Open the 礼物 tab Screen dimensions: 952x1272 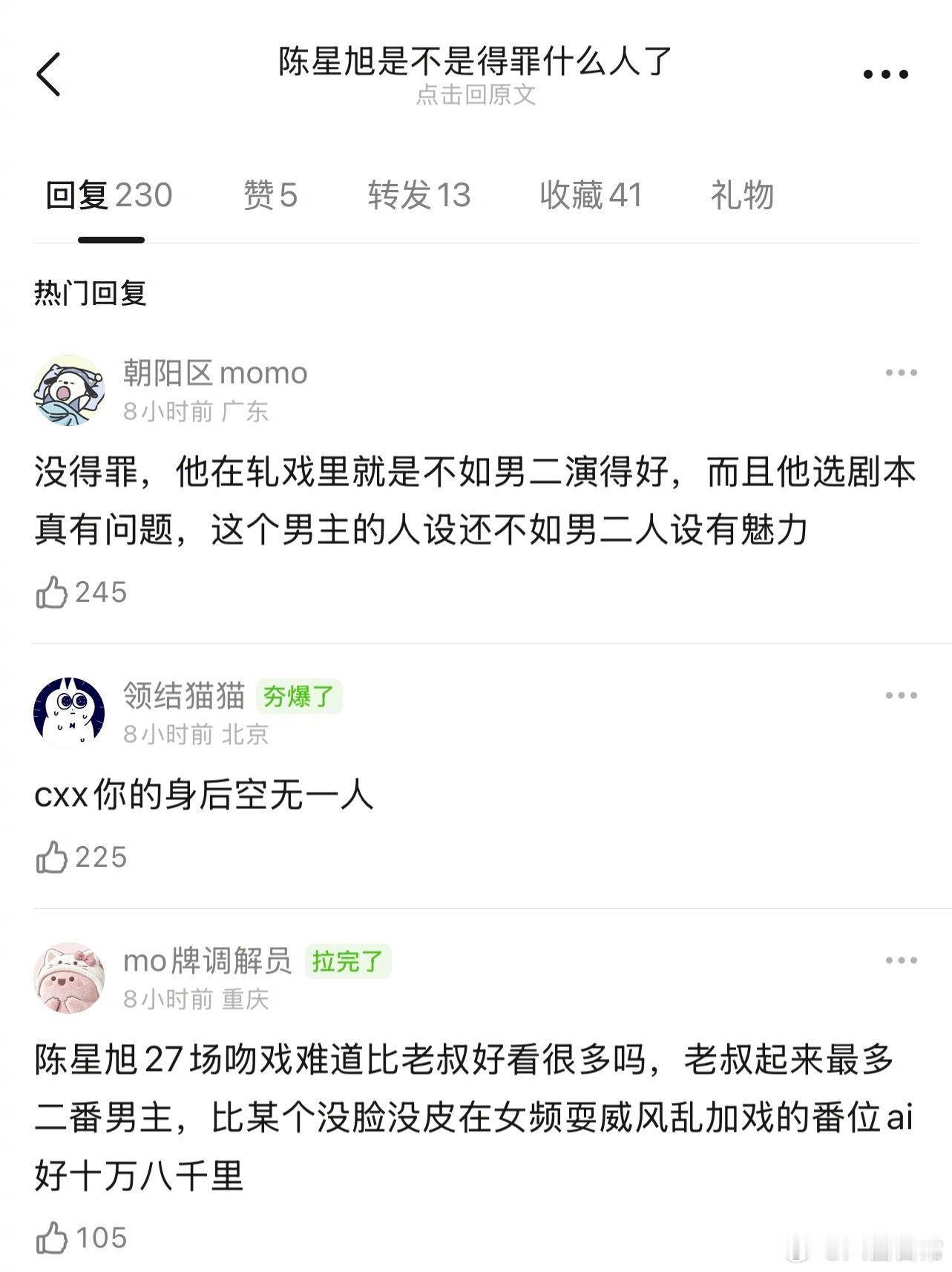[x=742, y=195]
